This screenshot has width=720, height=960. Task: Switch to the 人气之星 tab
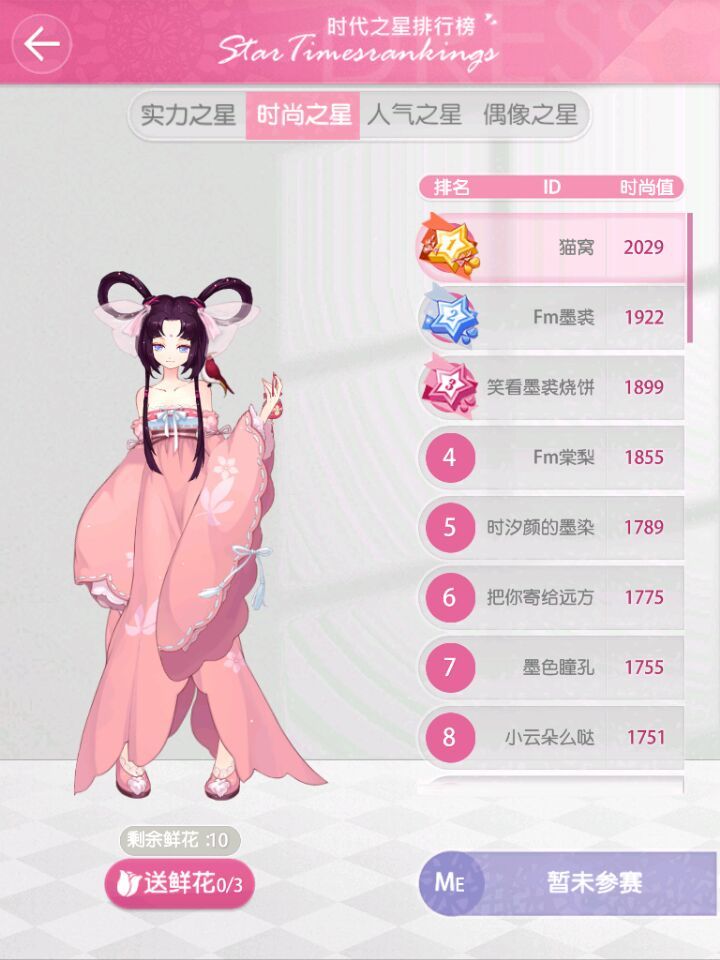tap(414, 115)
